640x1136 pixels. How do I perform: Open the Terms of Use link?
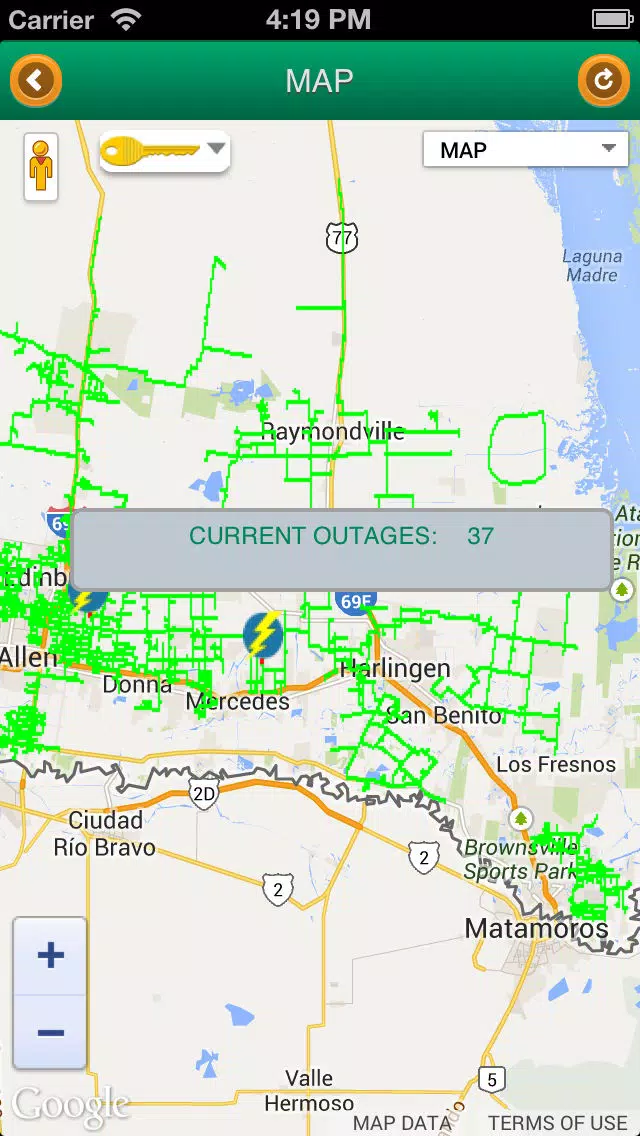(x=557, y=1122)
